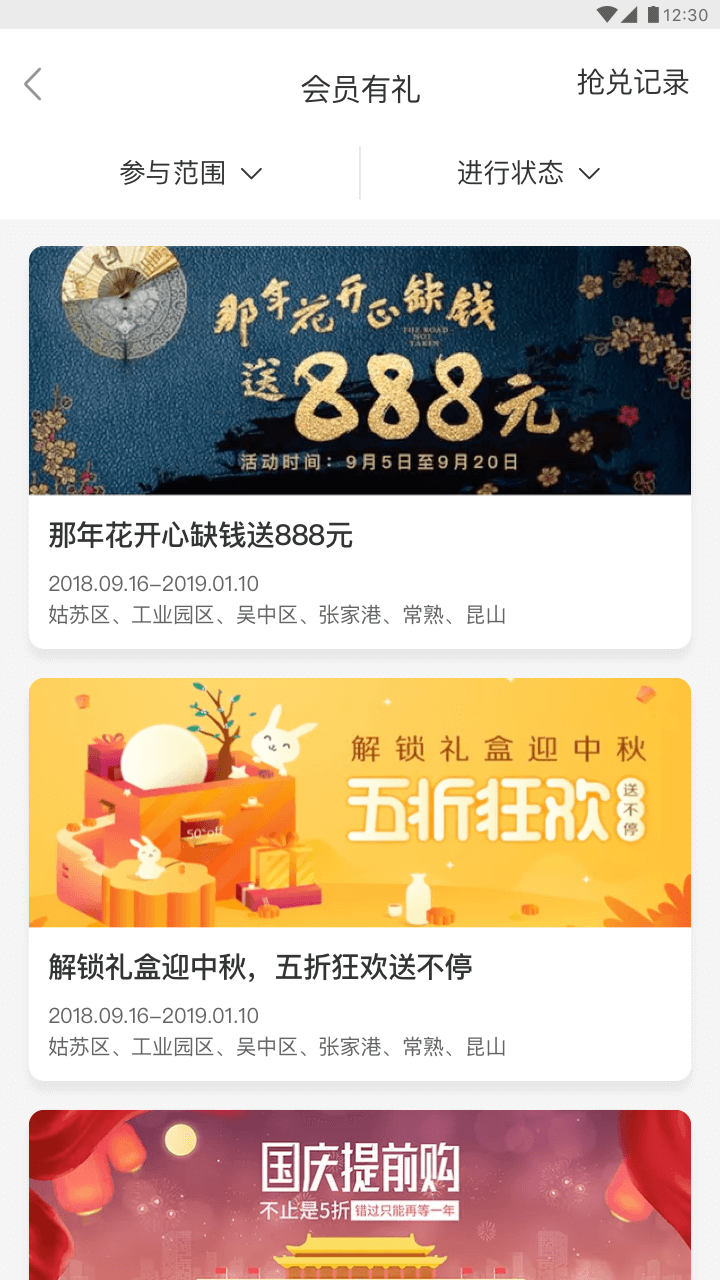Open 抢兑记录 redemption history
The width and height of the screenshot is (720, 1280).
(x=632, y=82)
